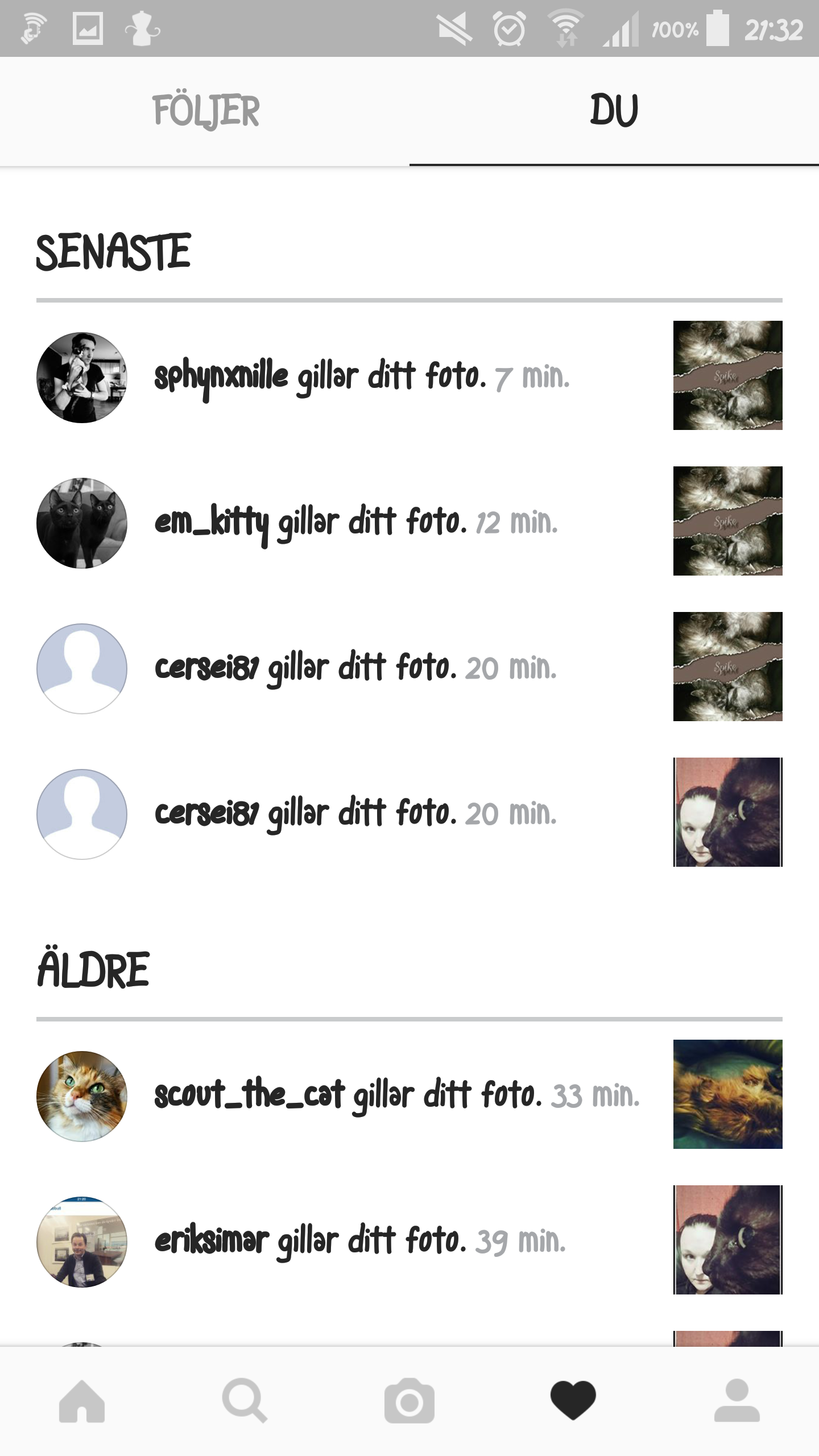Viewport: 819px width, 1456px height.
Task: Open em_kitty's profile picture
Action: coord(82,523)
